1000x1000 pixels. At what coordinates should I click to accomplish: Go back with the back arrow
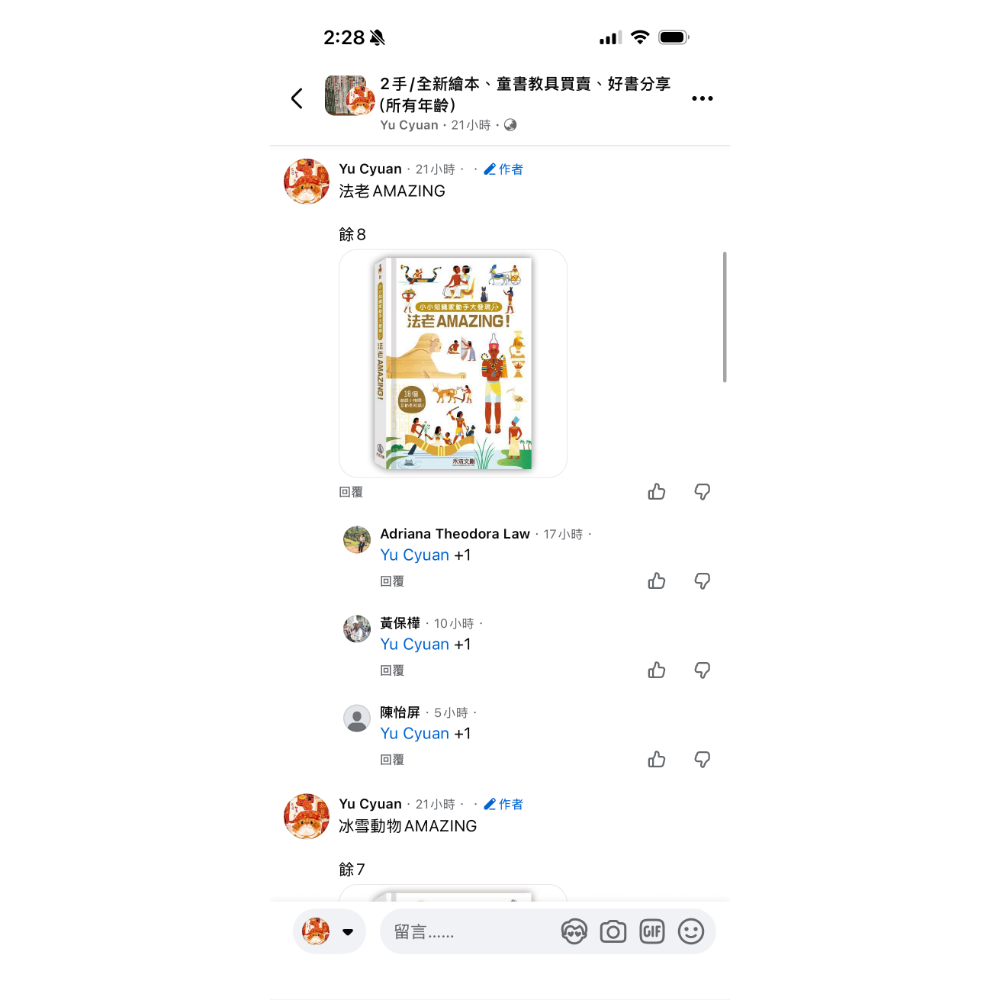[297, 98]
